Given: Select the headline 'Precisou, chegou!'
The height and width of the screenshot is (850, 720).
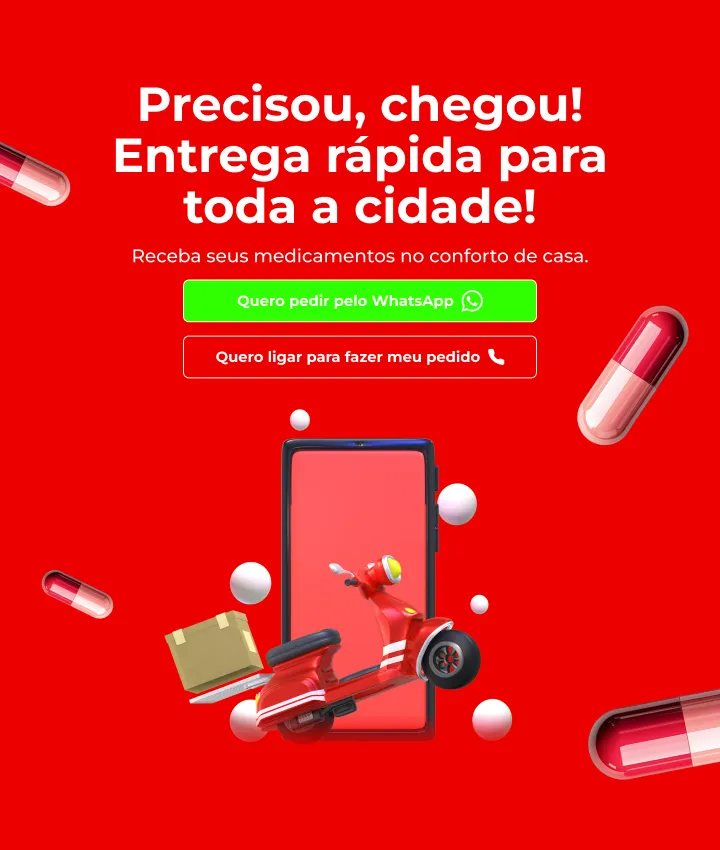Looking at the screenshot, I should (x=360, y=105).
